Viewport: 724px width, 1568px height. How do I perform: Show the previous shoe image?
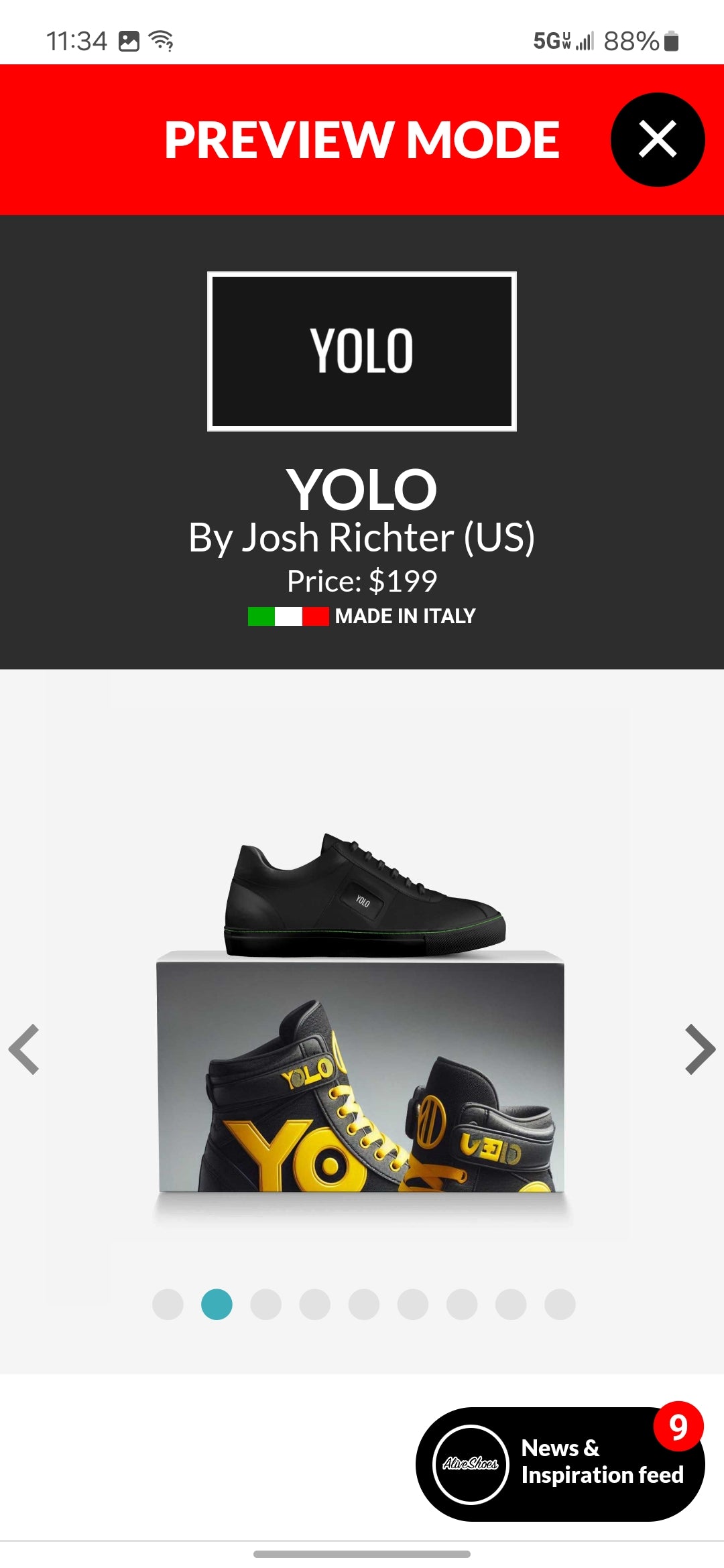[x=24, y=1049]
